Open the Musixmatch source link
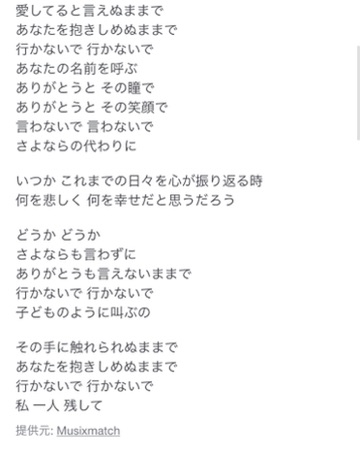This screenshot has height=453, width=360. point(88,431)
